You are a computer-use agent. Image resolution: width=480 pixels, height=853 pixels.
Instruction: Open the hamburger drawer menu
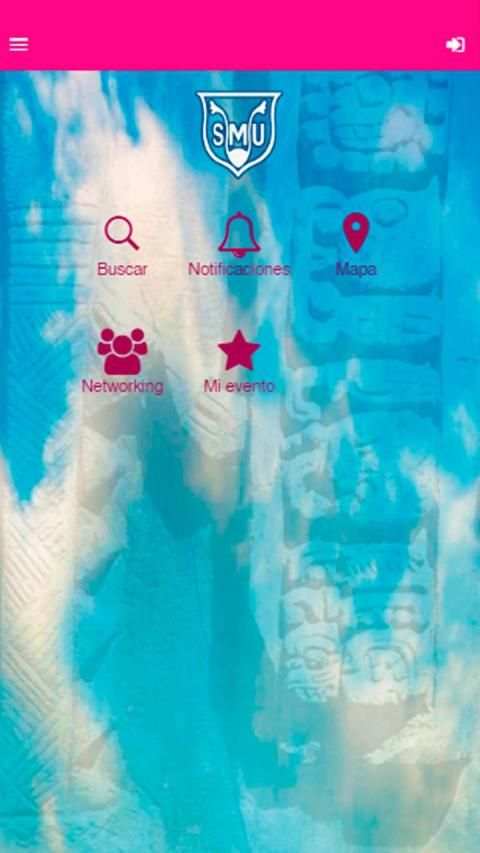19,45
